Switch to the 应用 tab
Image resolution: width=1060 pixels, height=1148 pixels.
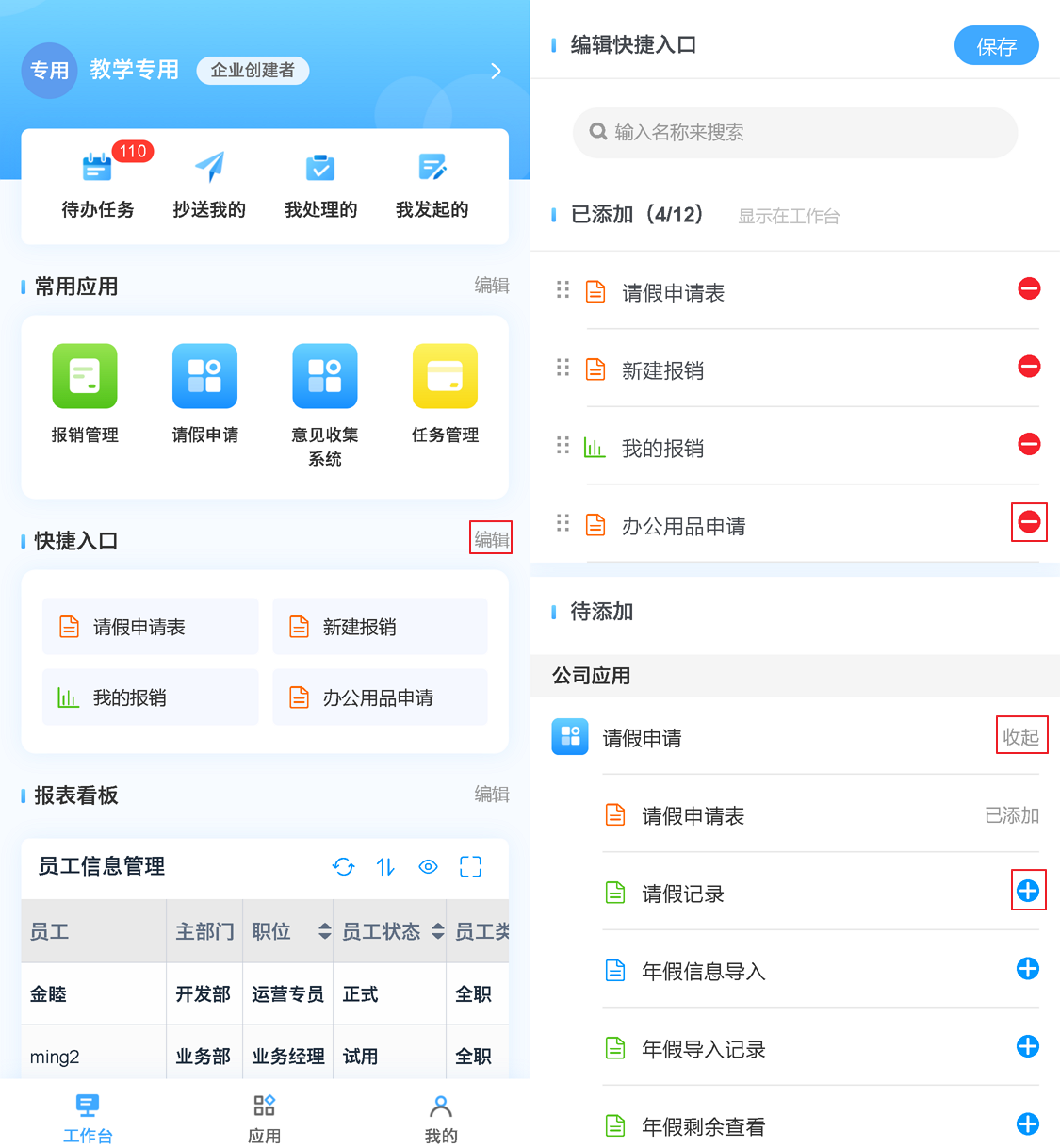pyautogui.click(x=264, y=1118)
